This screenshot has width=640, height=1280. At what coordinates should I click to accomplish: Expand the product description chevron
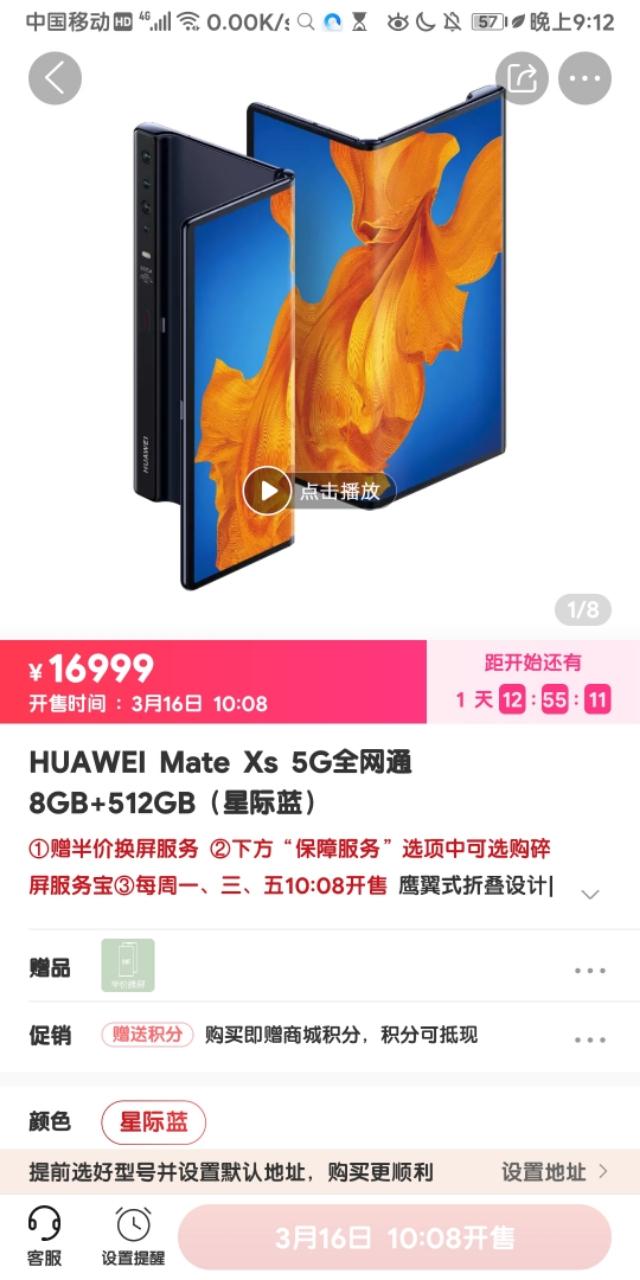[590, 894]
